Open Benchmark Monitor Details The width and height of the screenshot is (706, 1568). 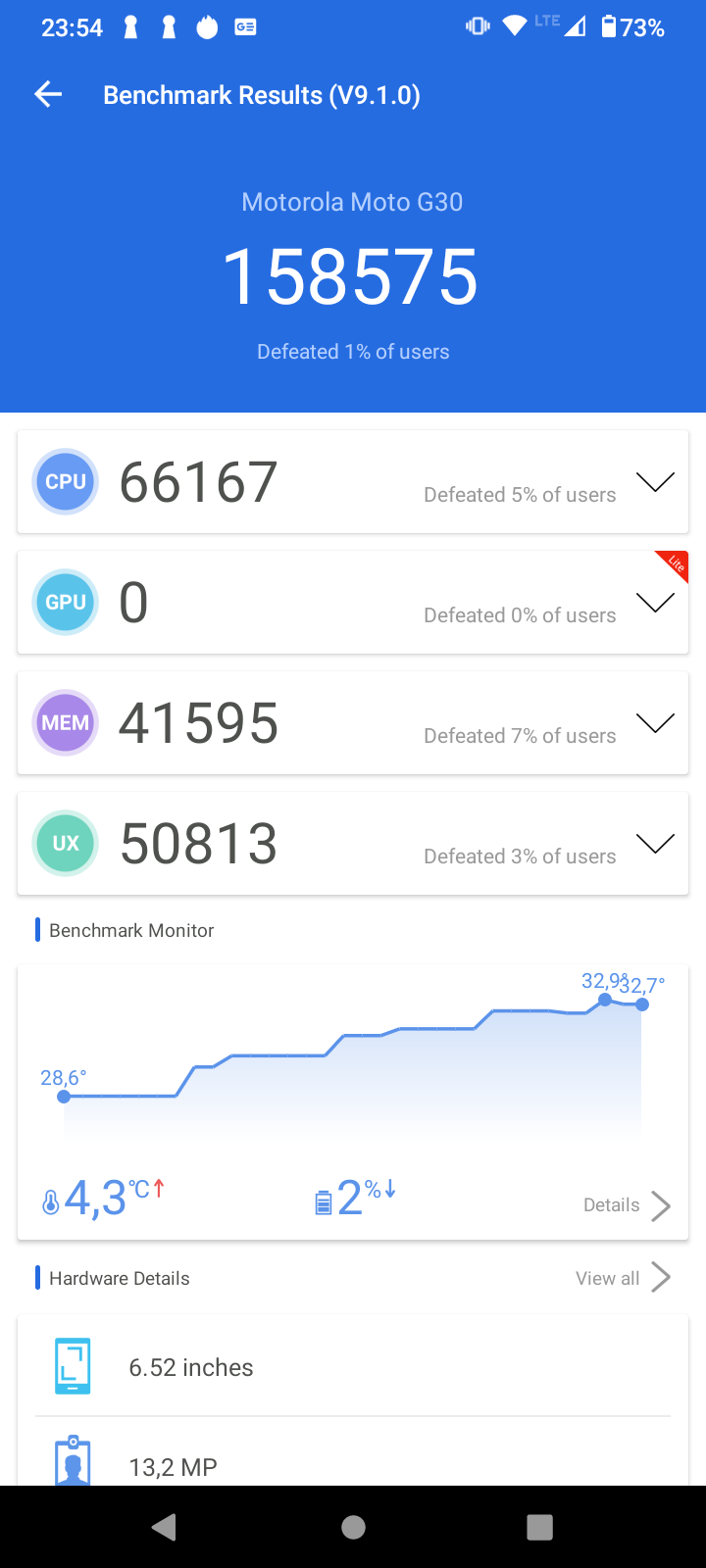627,1205
